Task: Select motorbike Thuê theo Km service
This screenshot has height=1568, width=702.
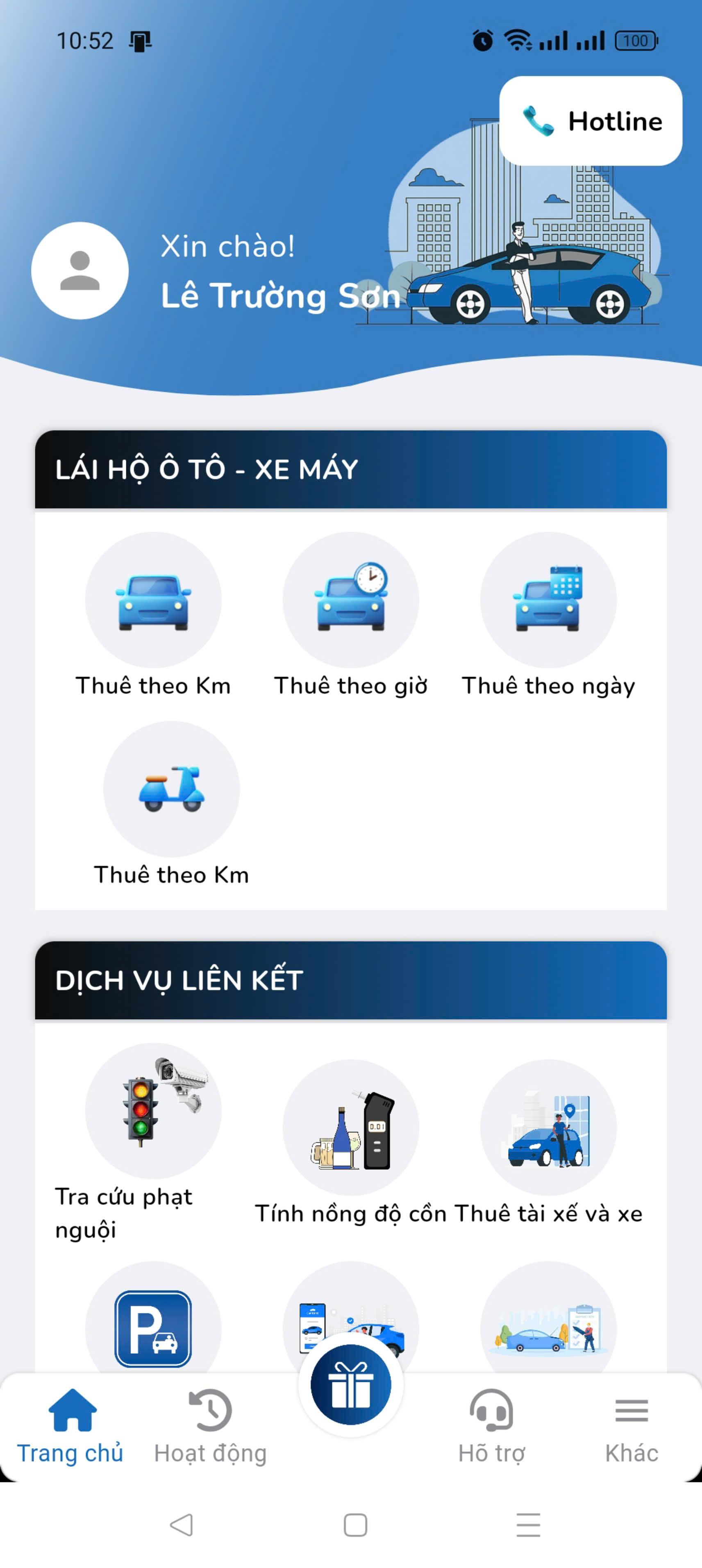Action: click(171, 789)
